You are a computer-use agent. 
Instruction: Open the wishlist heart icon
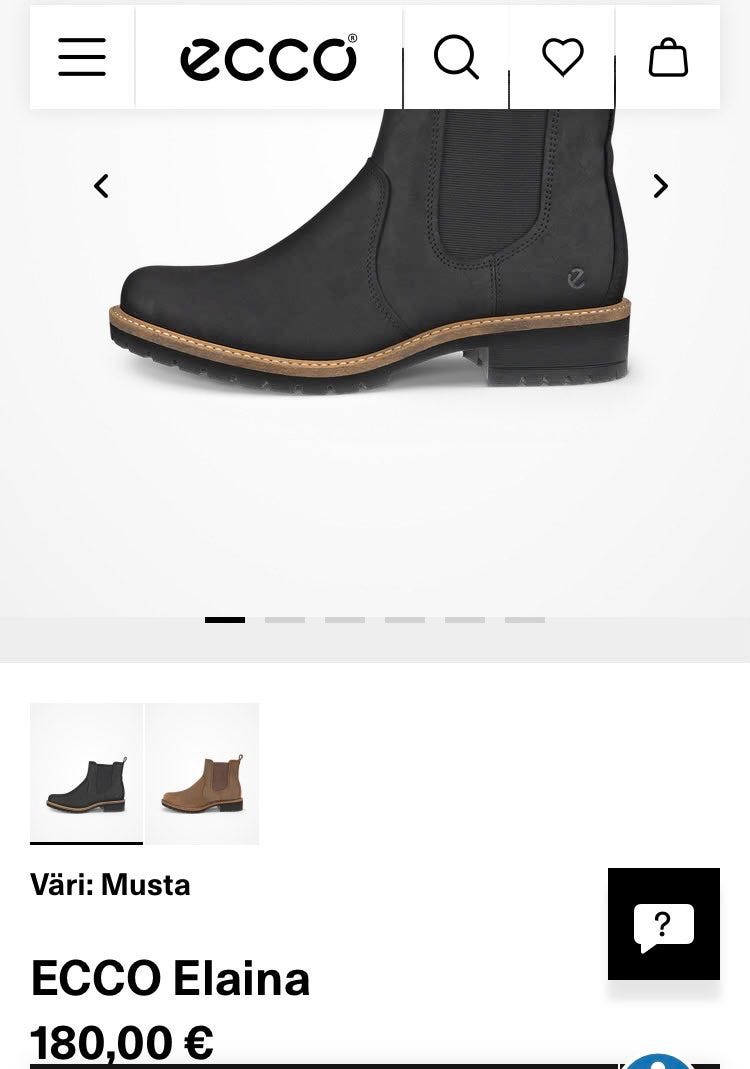pos(563,57)
